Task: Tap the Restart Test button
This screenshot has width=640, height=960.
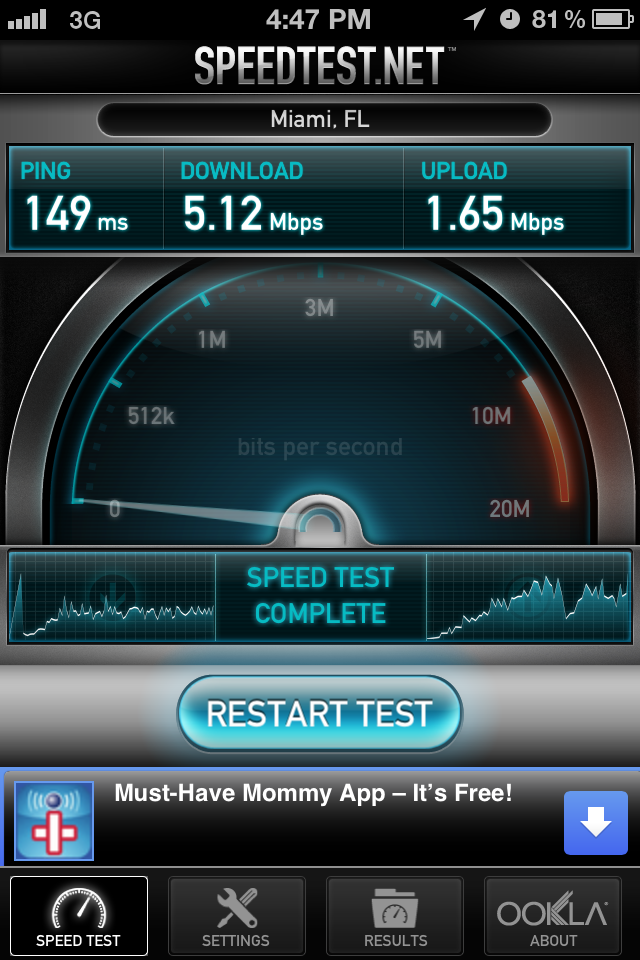Action: 319,713
